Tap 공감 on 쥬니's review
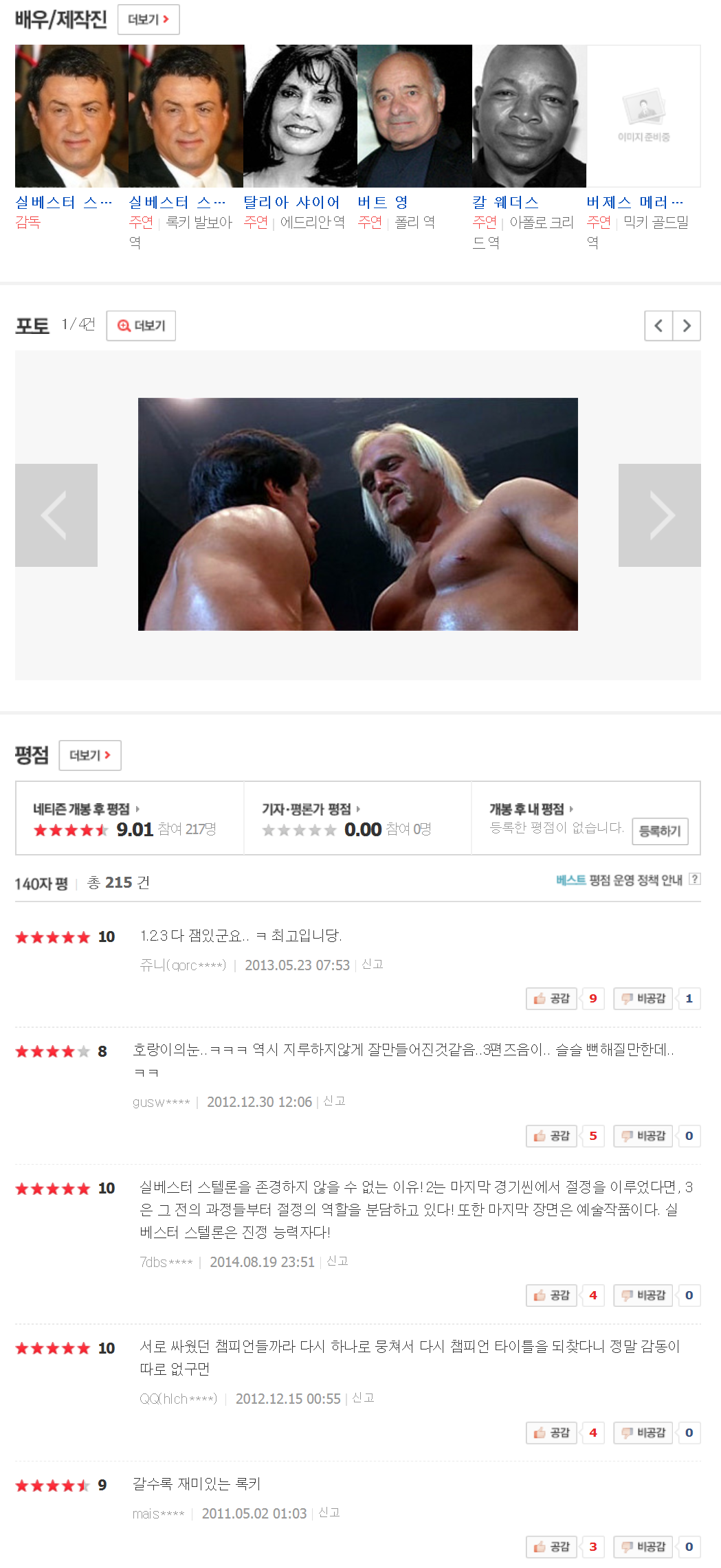This screenshot has width=721, height=1568. (552, 998)
